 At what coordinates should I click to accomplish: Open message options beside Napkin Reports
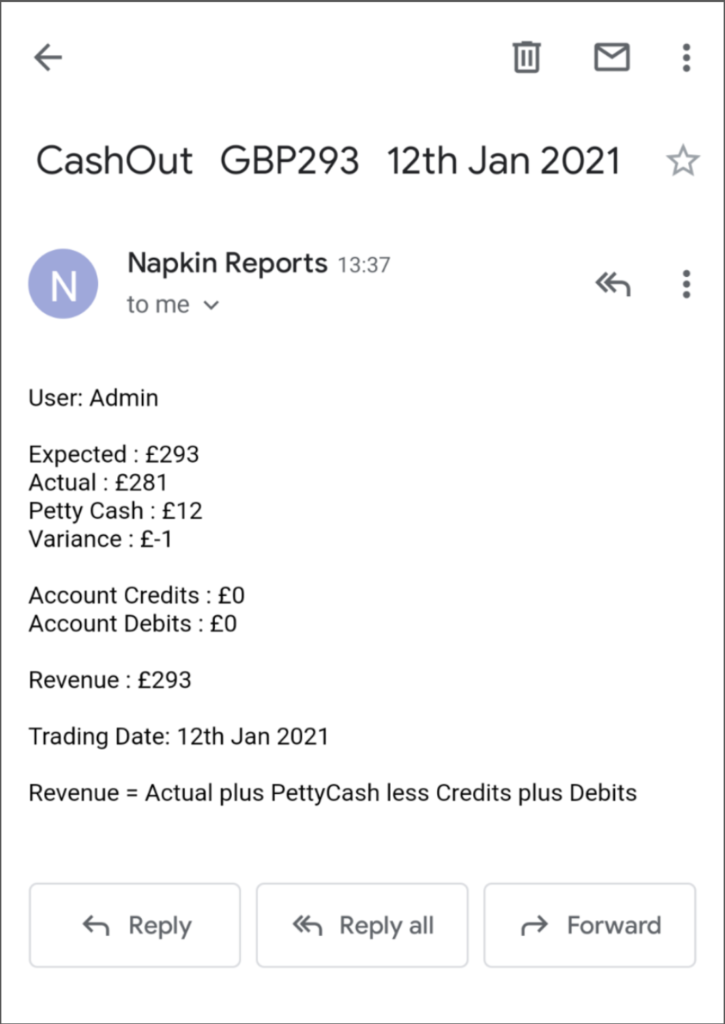(686, 285)
